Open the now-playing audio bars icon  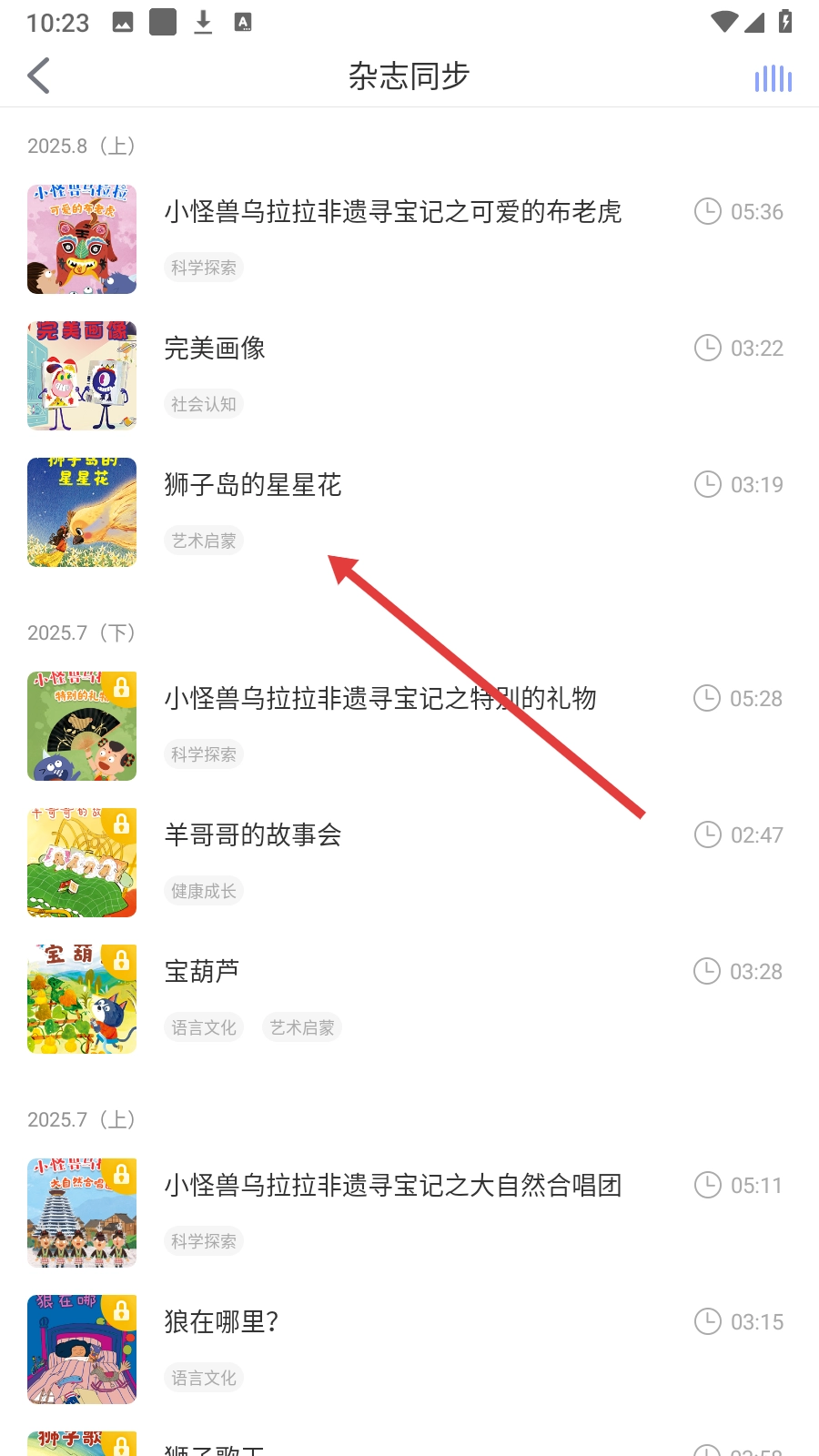(773, 78)
